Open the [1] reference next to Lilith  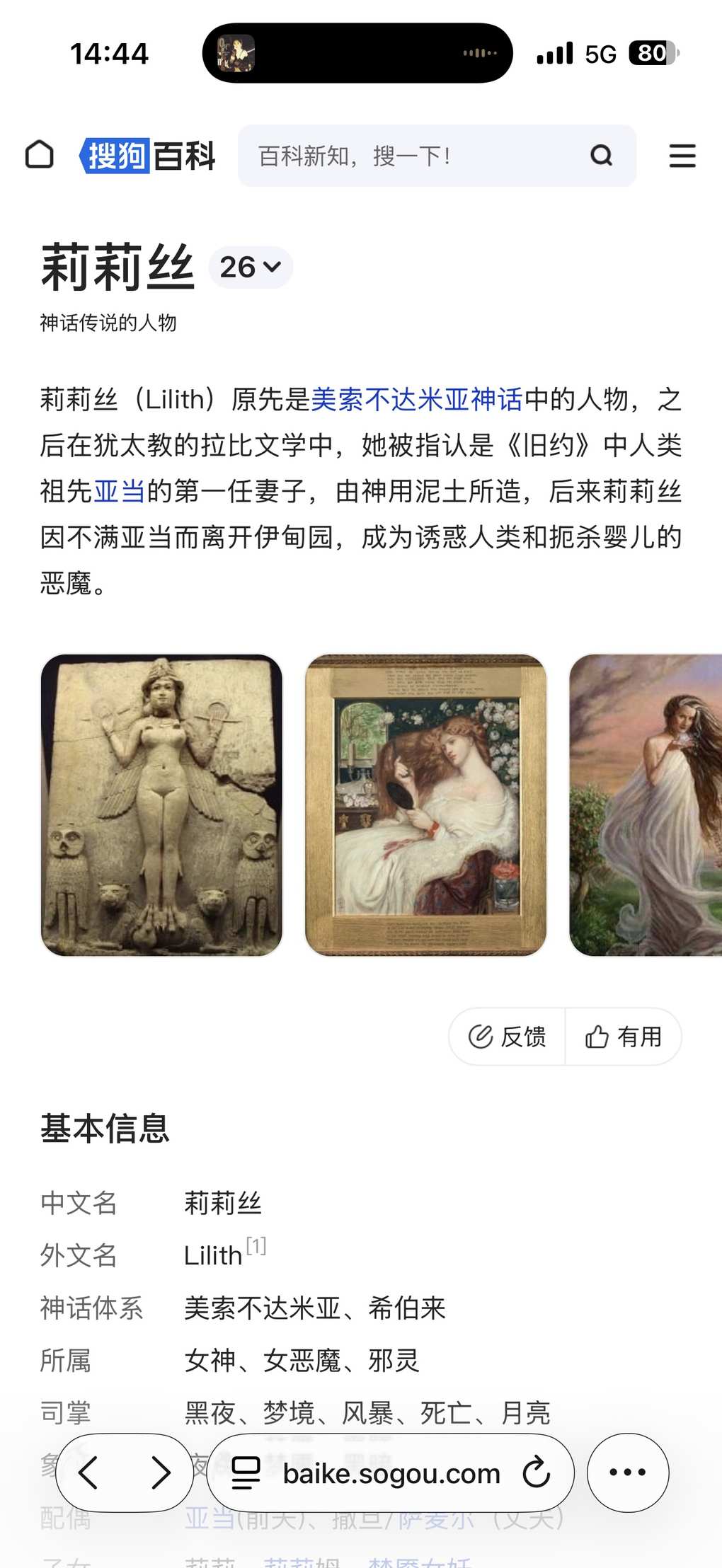(x=256, y=1246)
